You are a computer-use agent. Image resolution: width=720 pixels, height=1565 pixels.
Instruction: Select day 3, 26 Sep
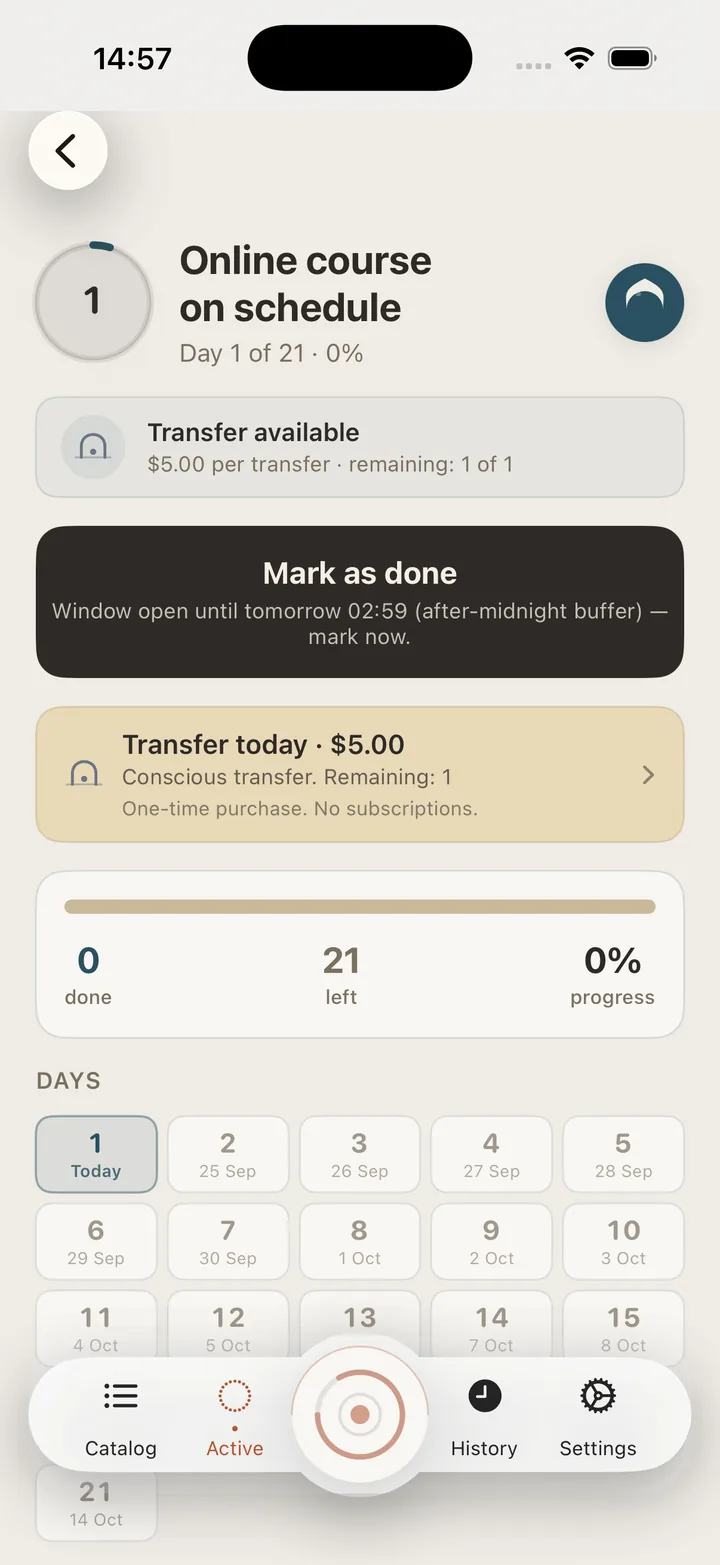(x=360, y=1155)
